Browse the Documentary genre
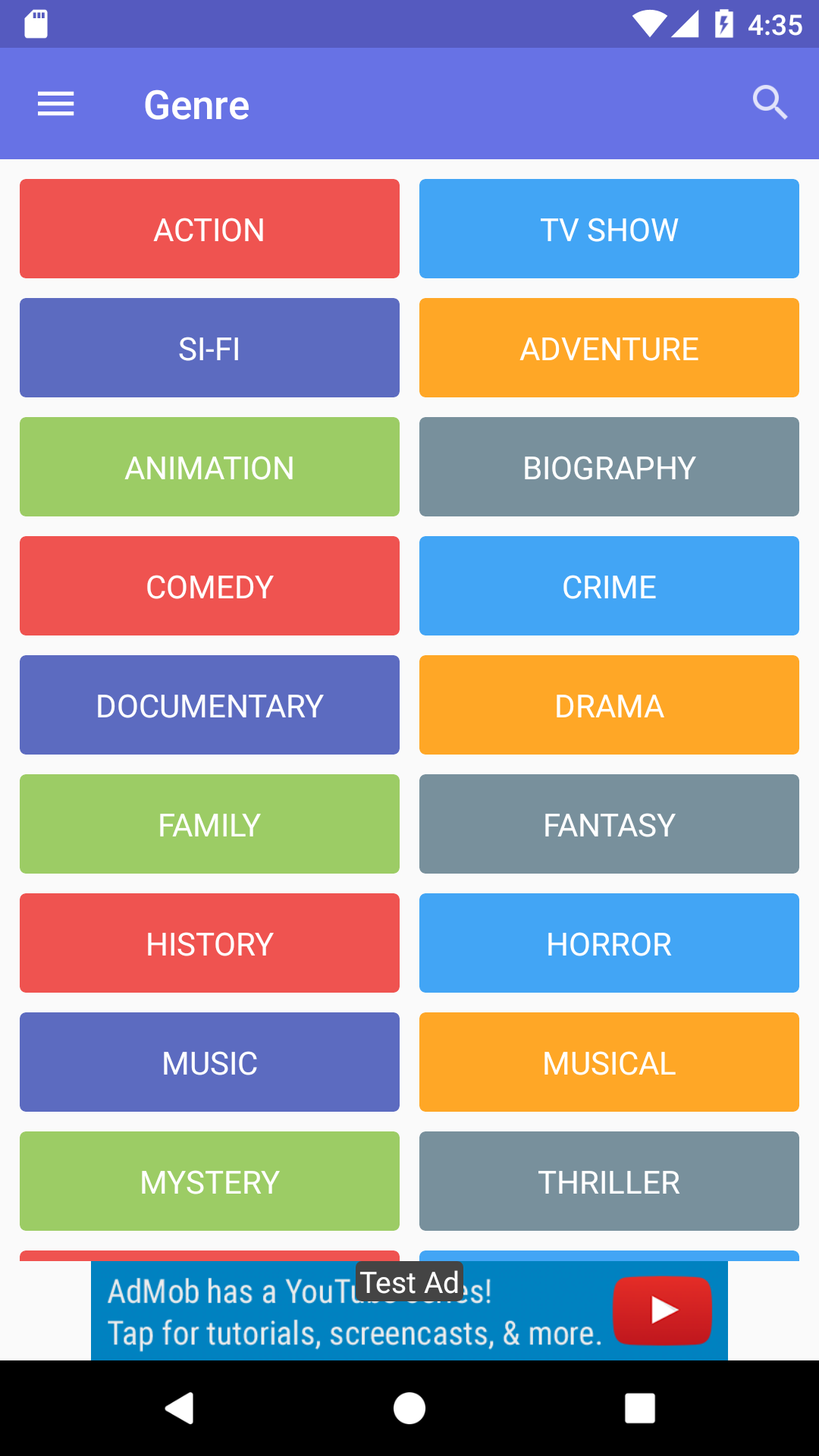 [x=209, y=705]
